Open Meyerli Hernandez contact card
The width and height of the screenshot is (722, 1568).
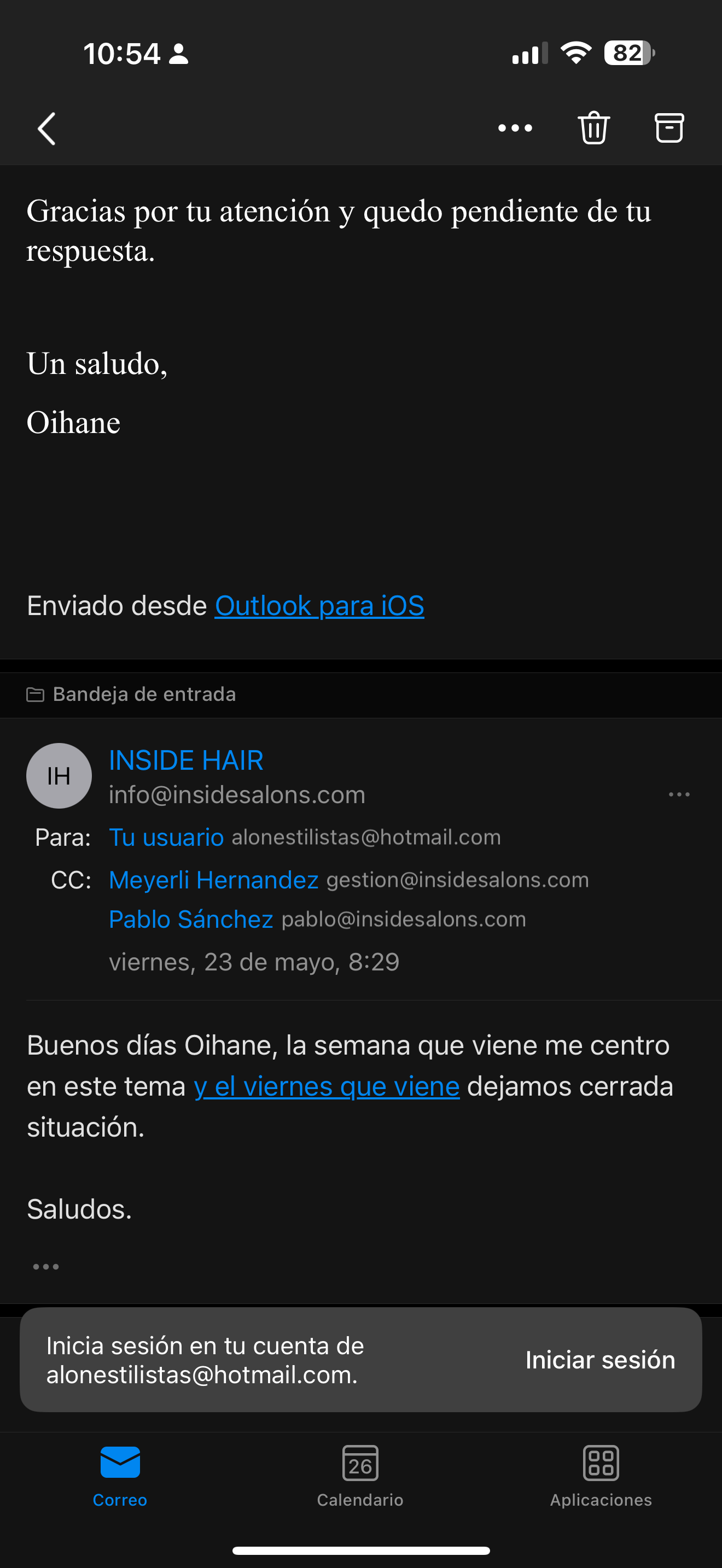tap(213, 880)
